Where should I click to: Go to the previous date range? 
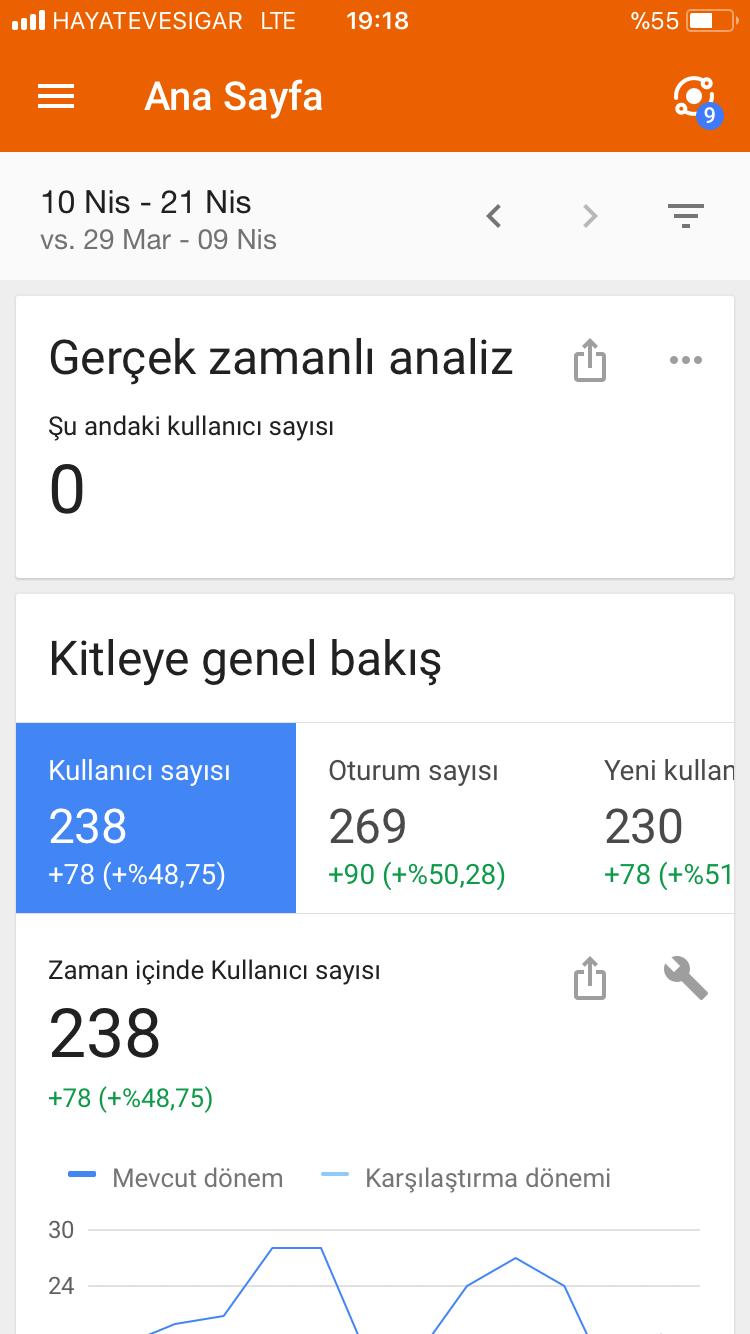tap(493, 215)
